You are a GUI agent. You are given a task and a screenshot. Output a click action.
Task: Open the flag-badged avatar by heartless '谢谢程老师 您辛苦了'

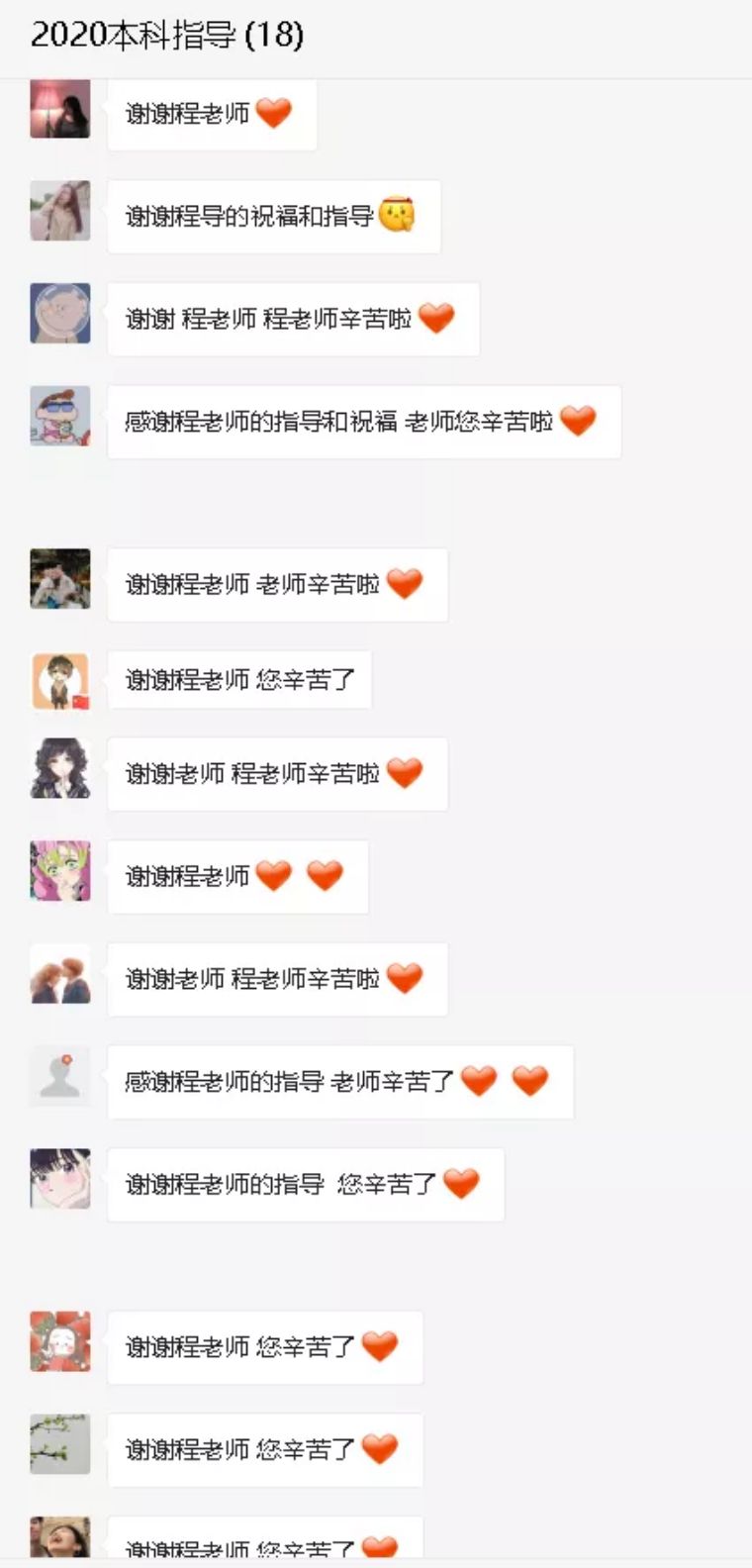[60, 682]
